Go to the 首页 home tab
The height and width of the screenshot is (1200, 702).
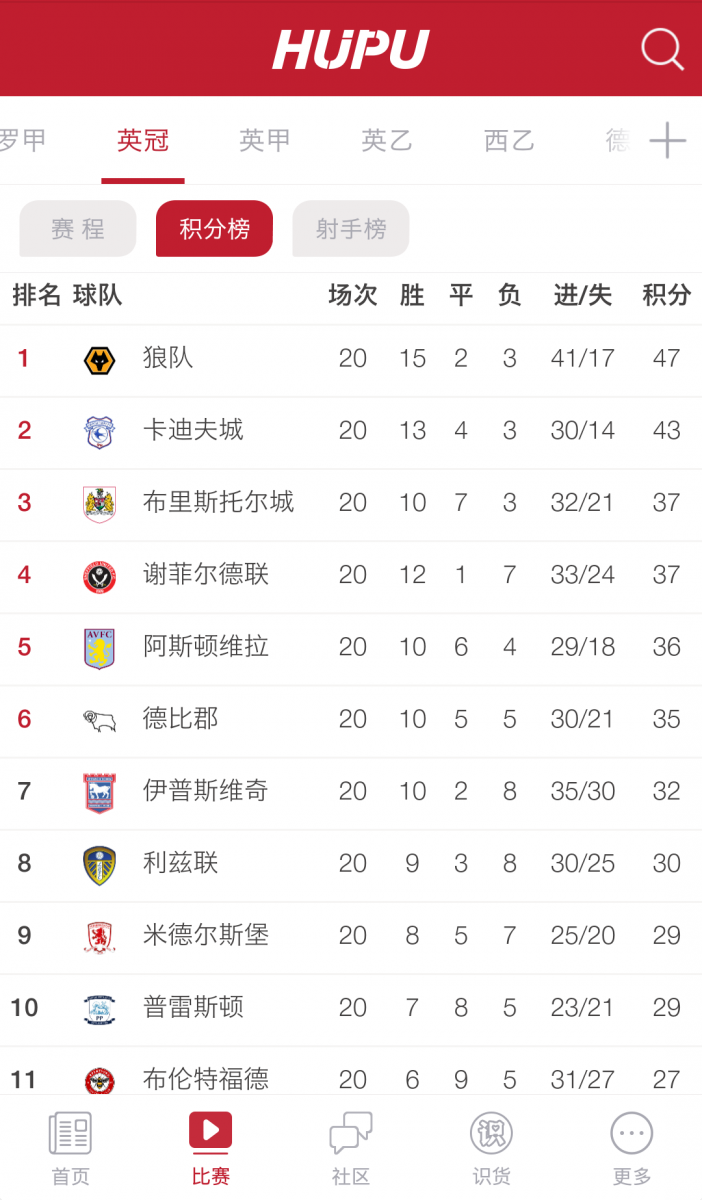(70, 1148)
